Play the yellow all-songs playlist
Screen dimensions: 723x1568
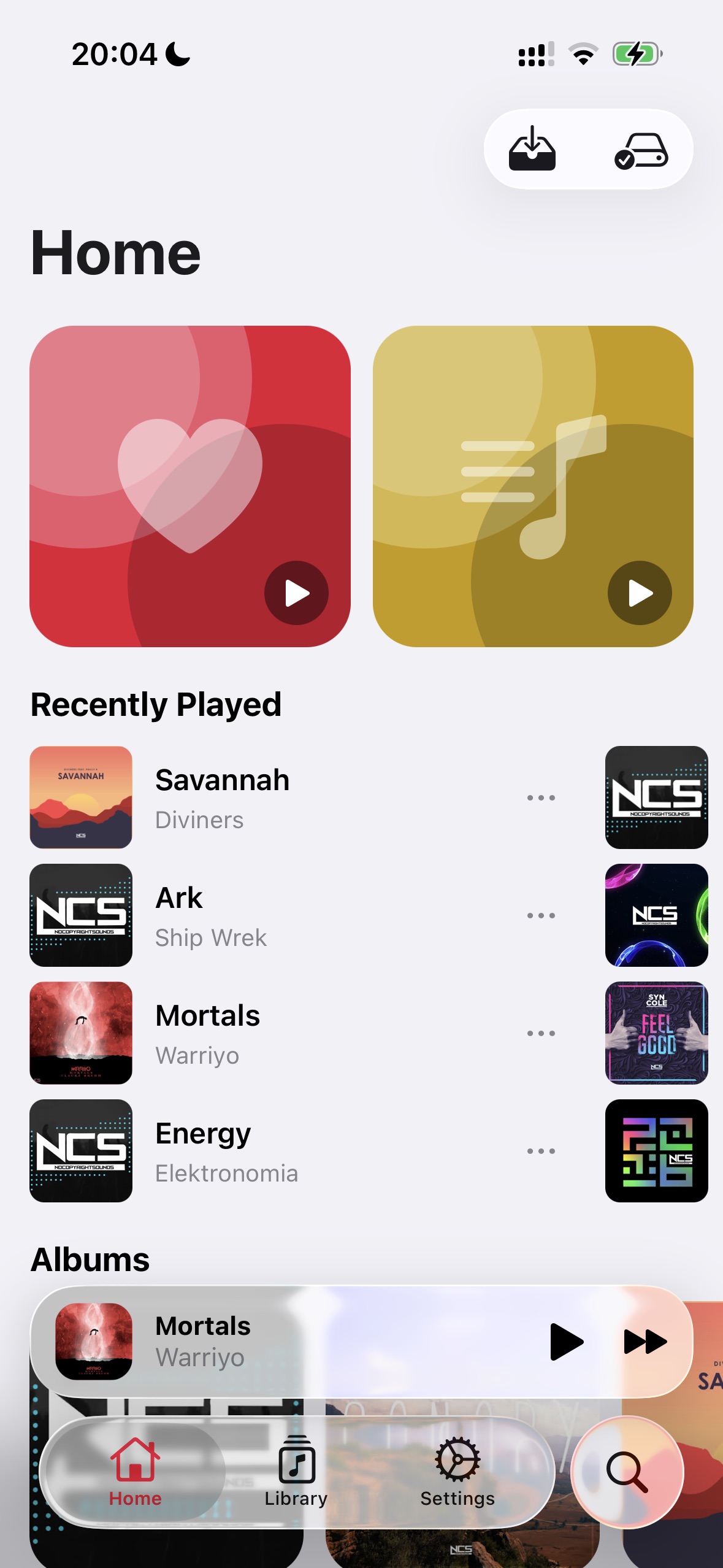click(640, 593)
